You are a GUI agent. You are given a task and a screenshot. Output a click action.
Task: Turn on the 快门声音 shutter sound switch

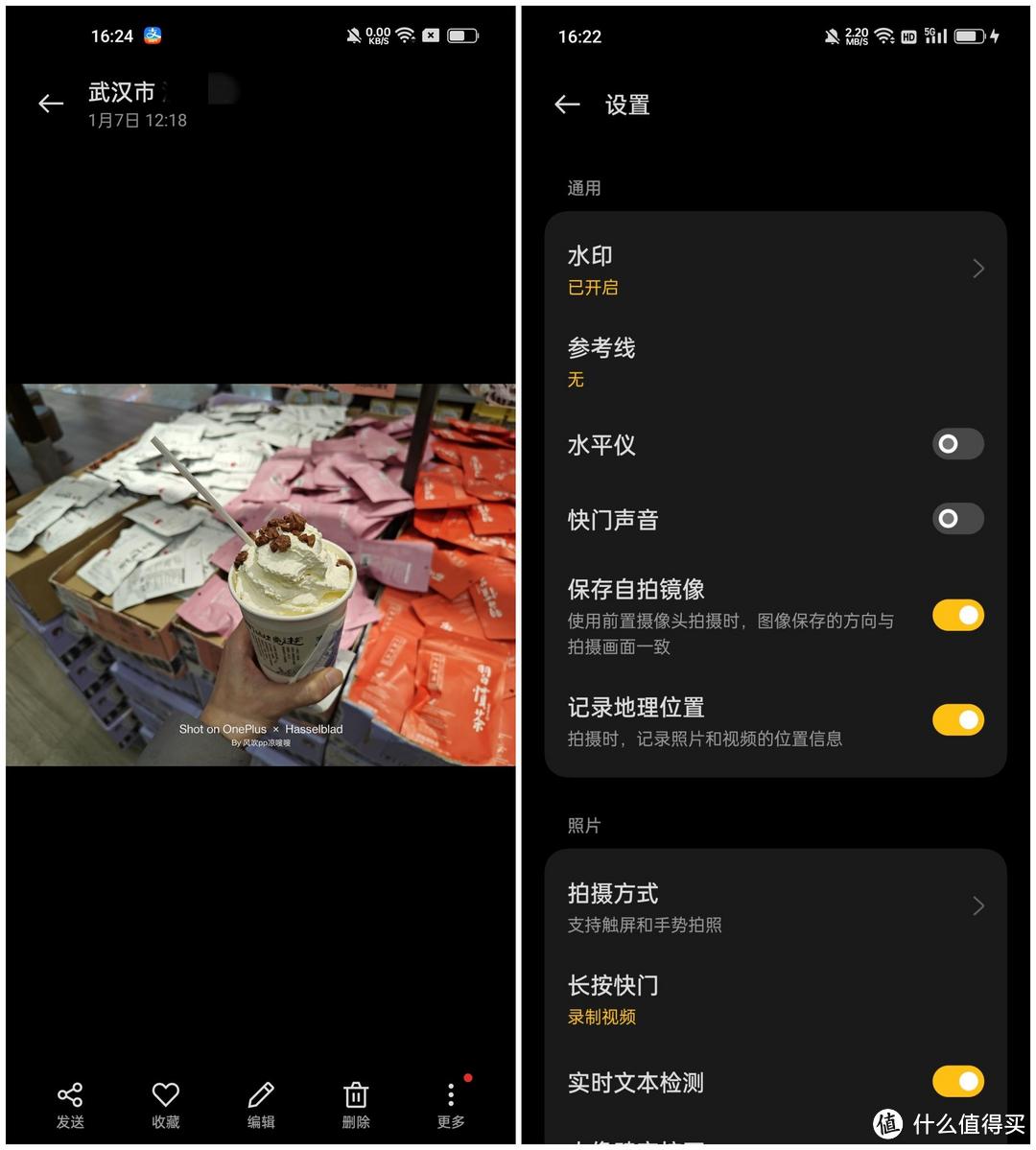tap(956, 519)
